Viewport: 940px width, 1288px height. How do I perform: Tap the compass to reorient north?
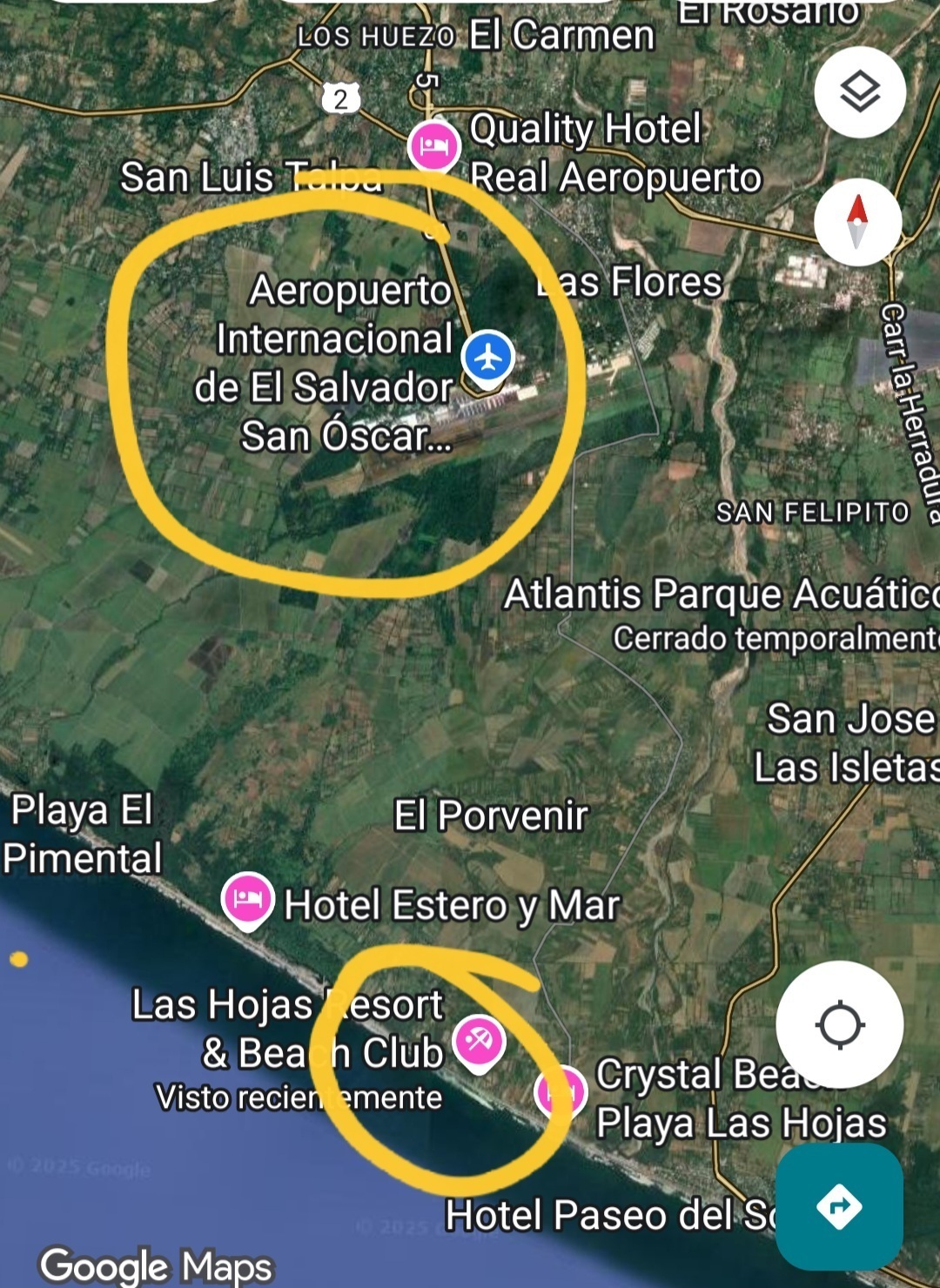click(x=857, y=222)
